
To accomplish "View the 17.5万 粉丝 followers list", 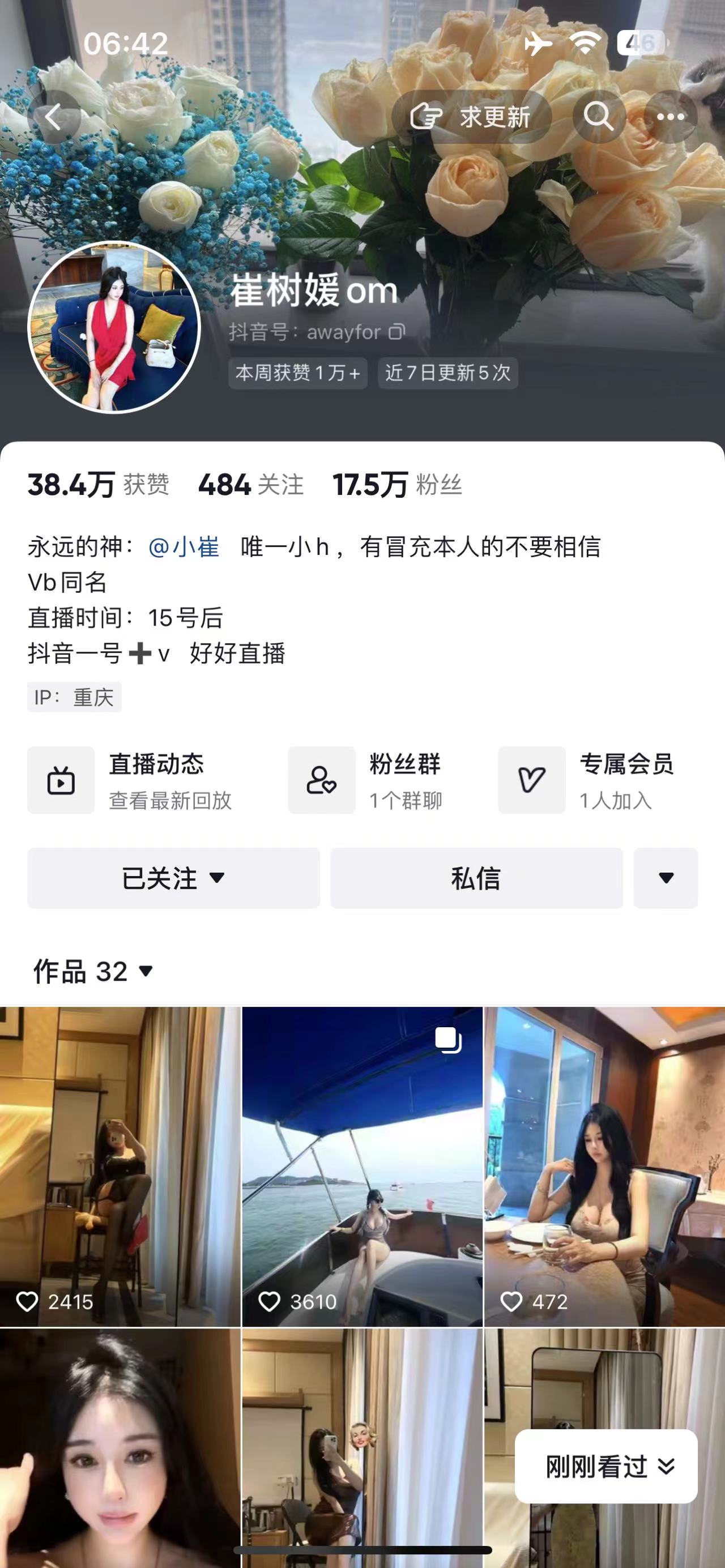I will click(x=397, y=485).
